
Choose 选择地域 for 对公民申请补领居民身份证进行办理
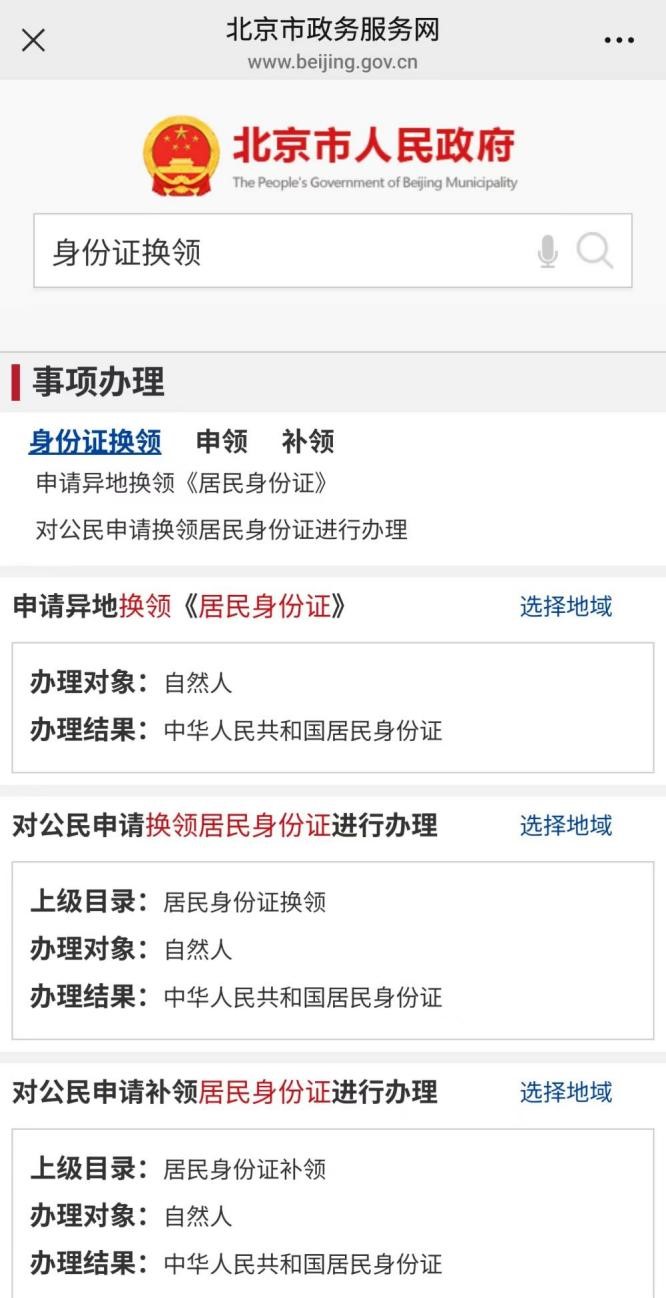pos(566,1092)
